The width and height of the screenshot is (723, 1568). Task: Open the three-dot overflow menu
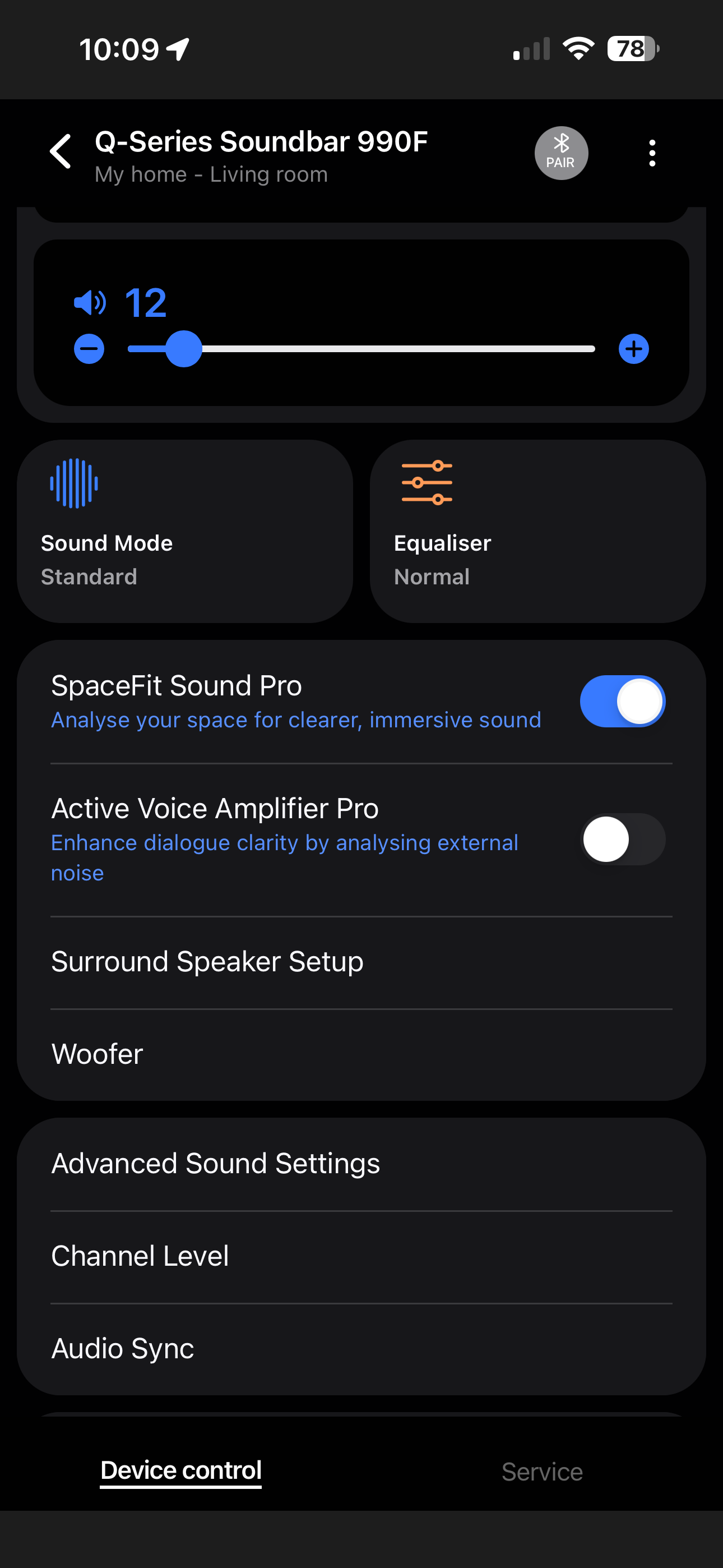[x=652, y=153]
